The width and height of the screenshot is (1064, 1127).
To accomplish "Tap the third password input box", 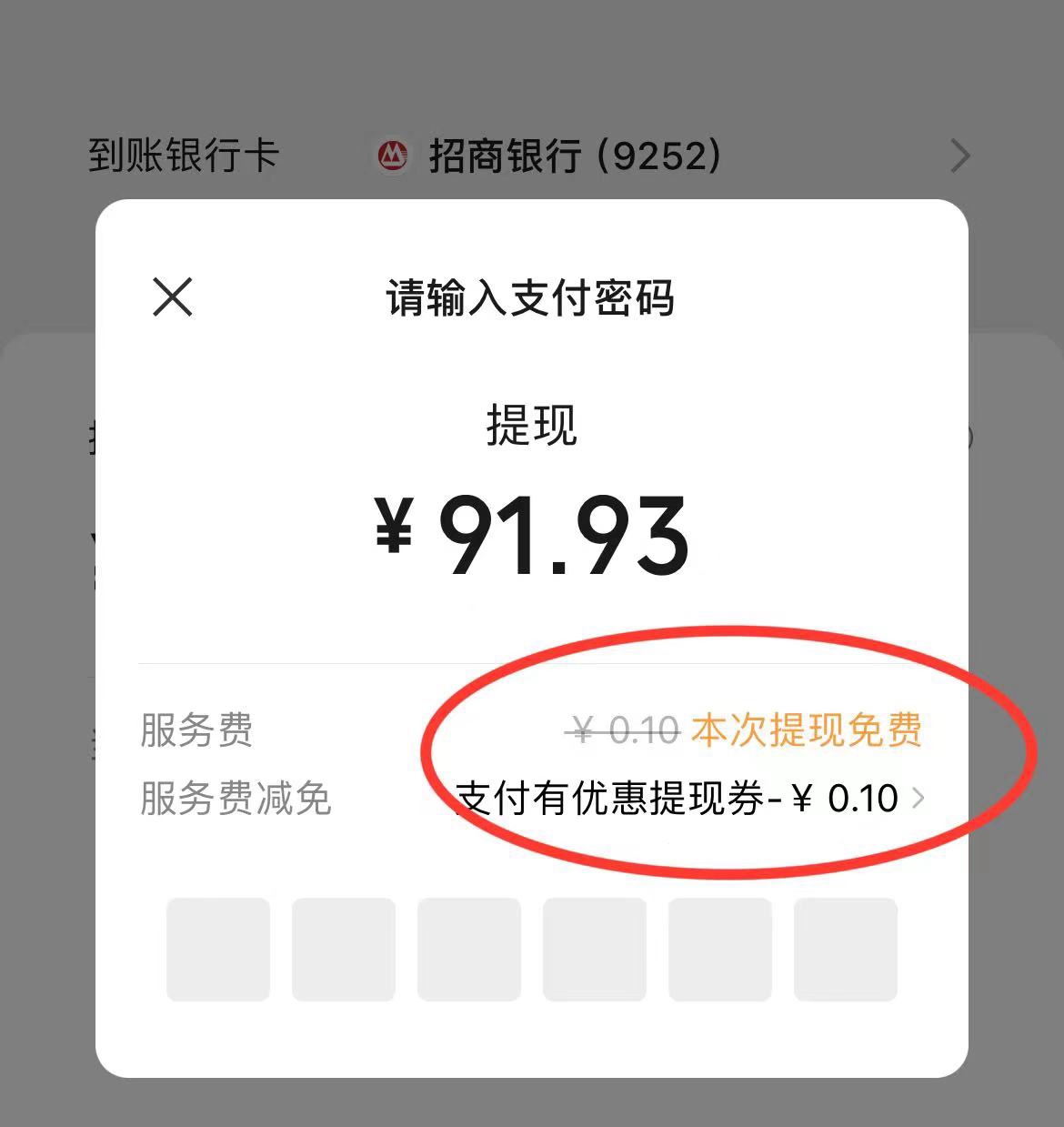I will coord(468,949).
